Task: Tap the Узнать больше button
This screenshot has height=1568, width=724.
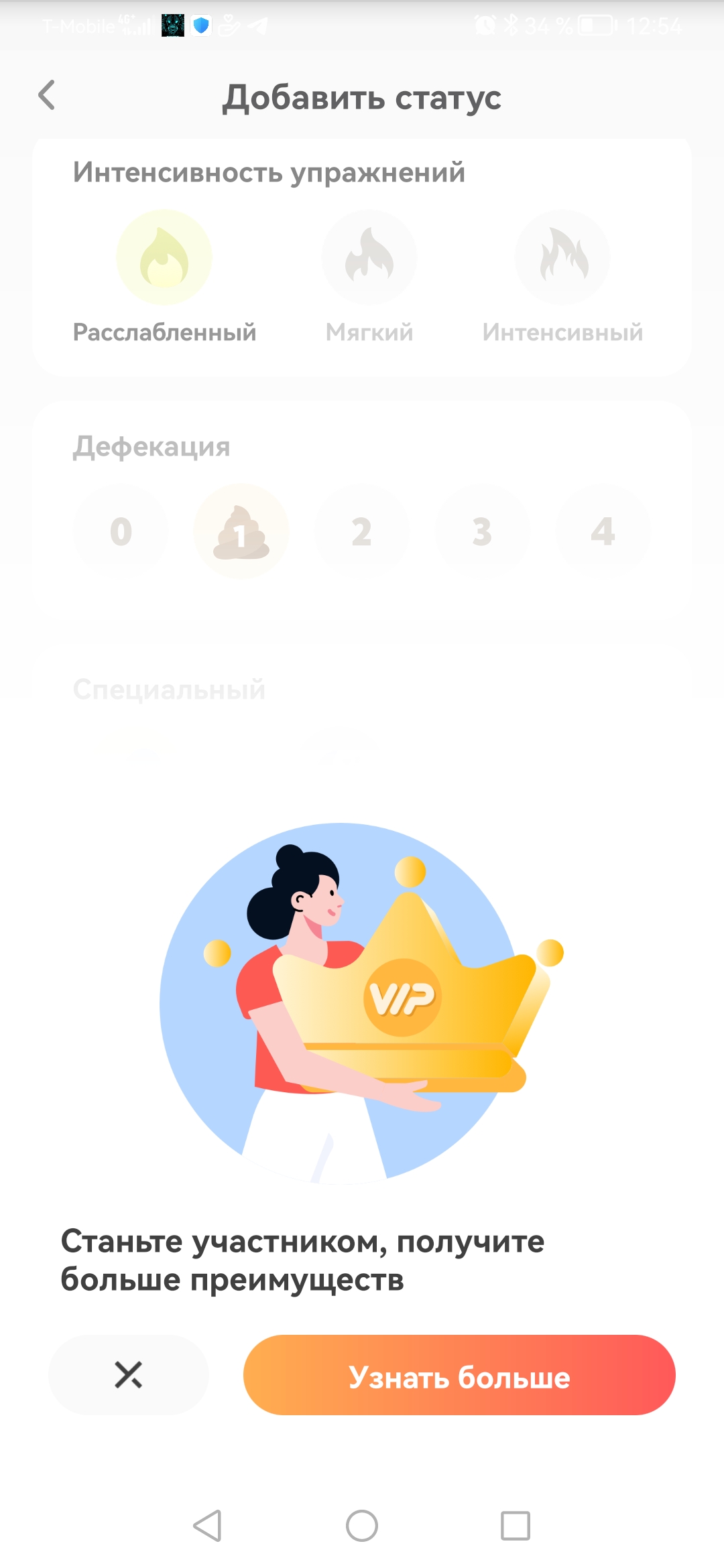Action: point(459,1375)
